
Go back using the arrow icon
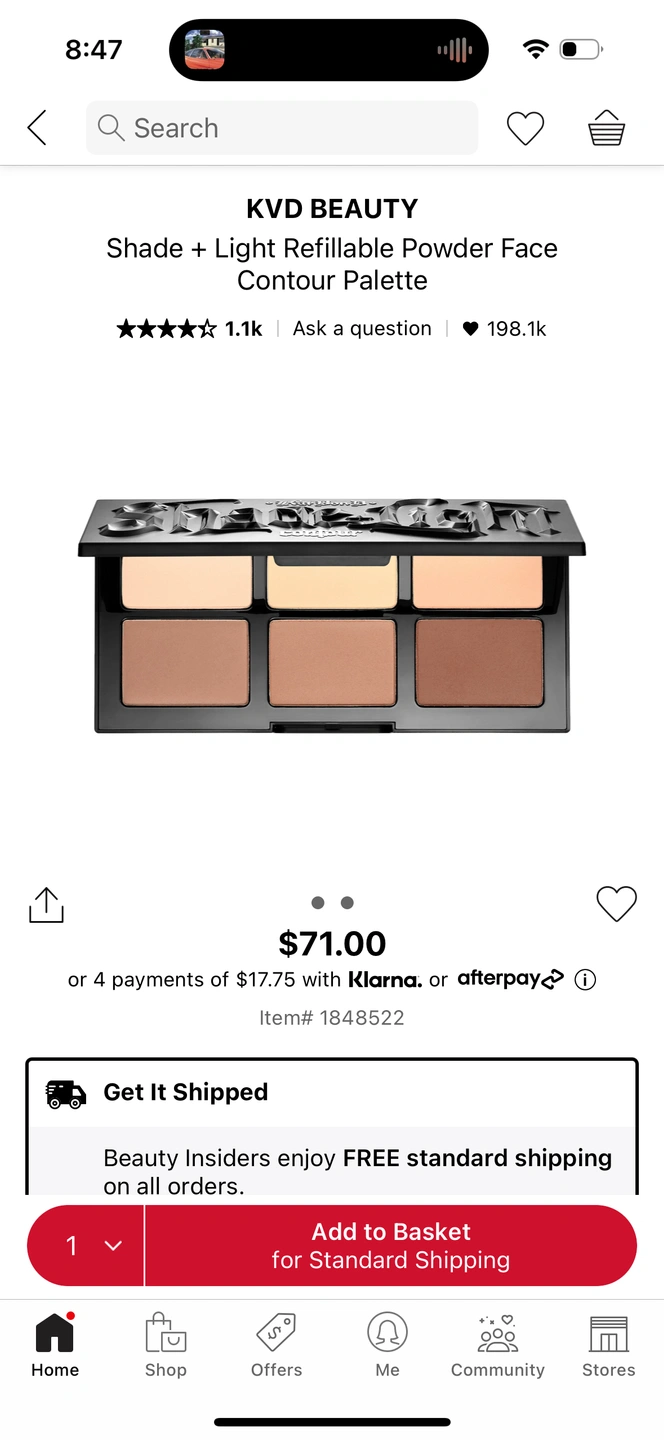(x=37, y=128)
